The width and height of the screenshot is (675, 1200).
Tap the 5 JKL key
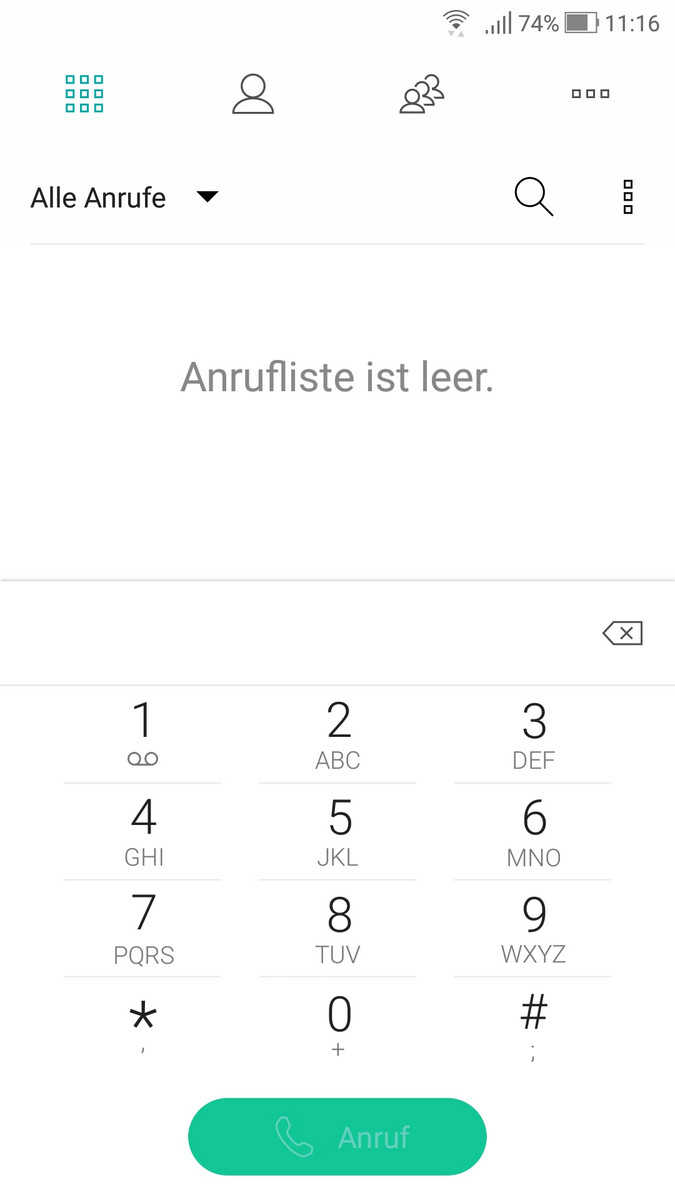[x=338, y=832]
